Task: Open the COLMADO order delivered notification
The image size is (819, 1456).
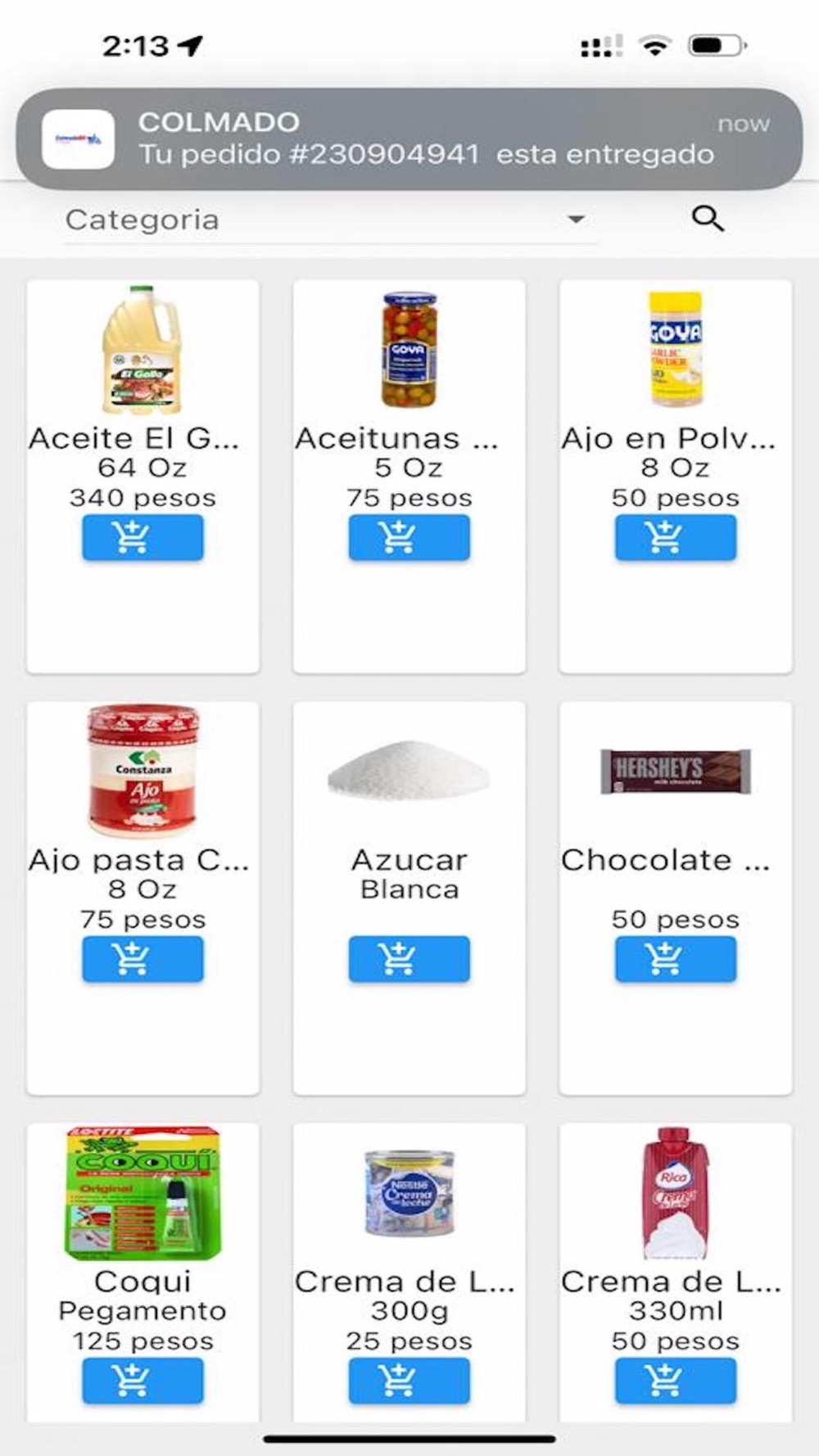Action: coord(409,138)
